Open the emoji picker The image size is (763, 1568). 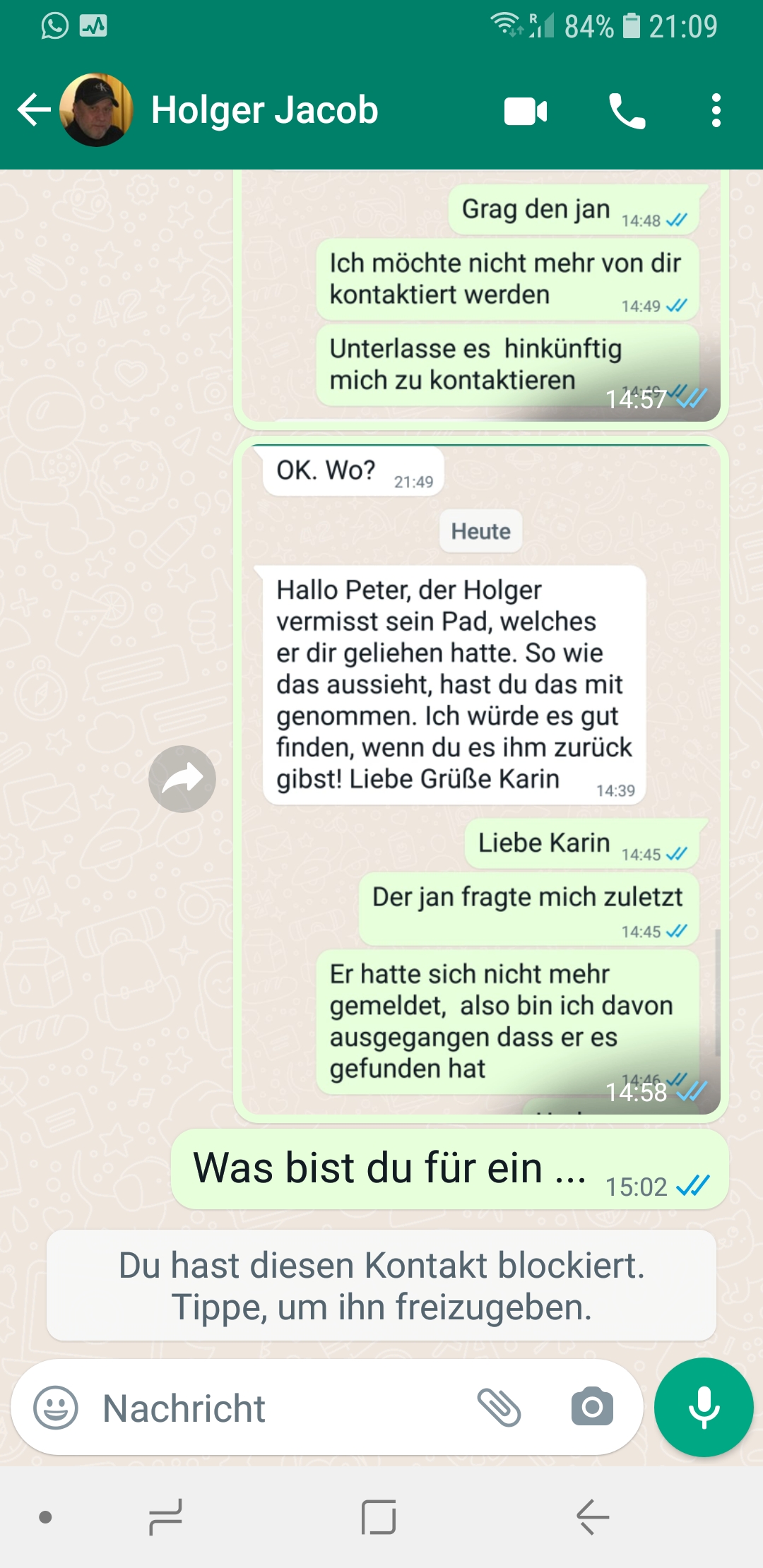(x=56, y=1408)
